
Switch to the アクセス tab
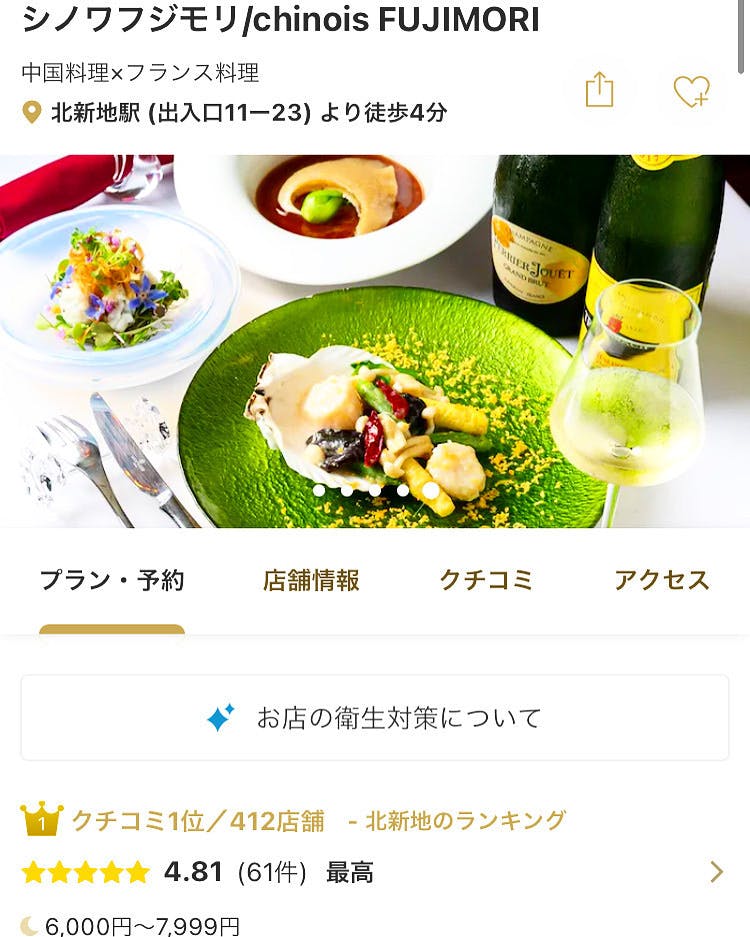click(661, 580)
